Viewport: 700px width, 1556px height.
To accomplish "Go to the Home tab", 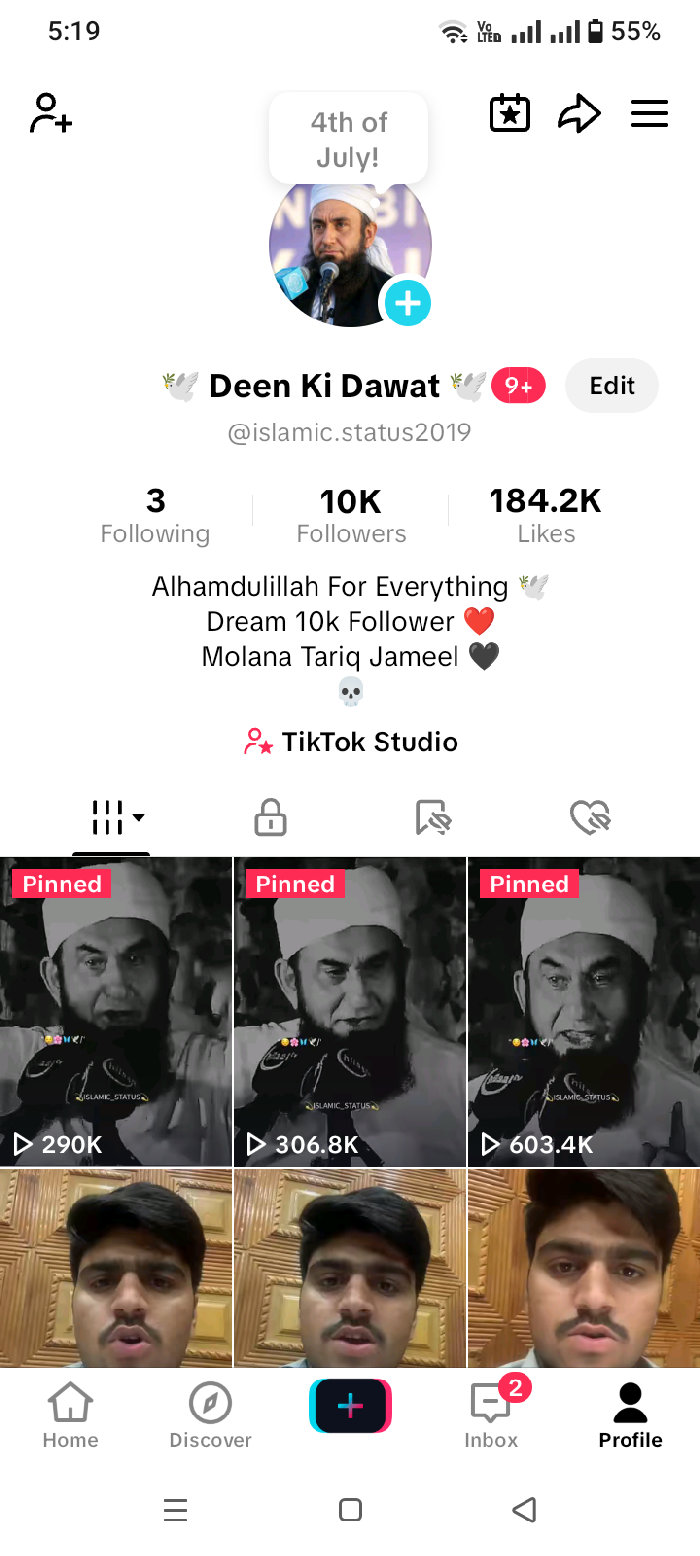I will point(70,1415).
